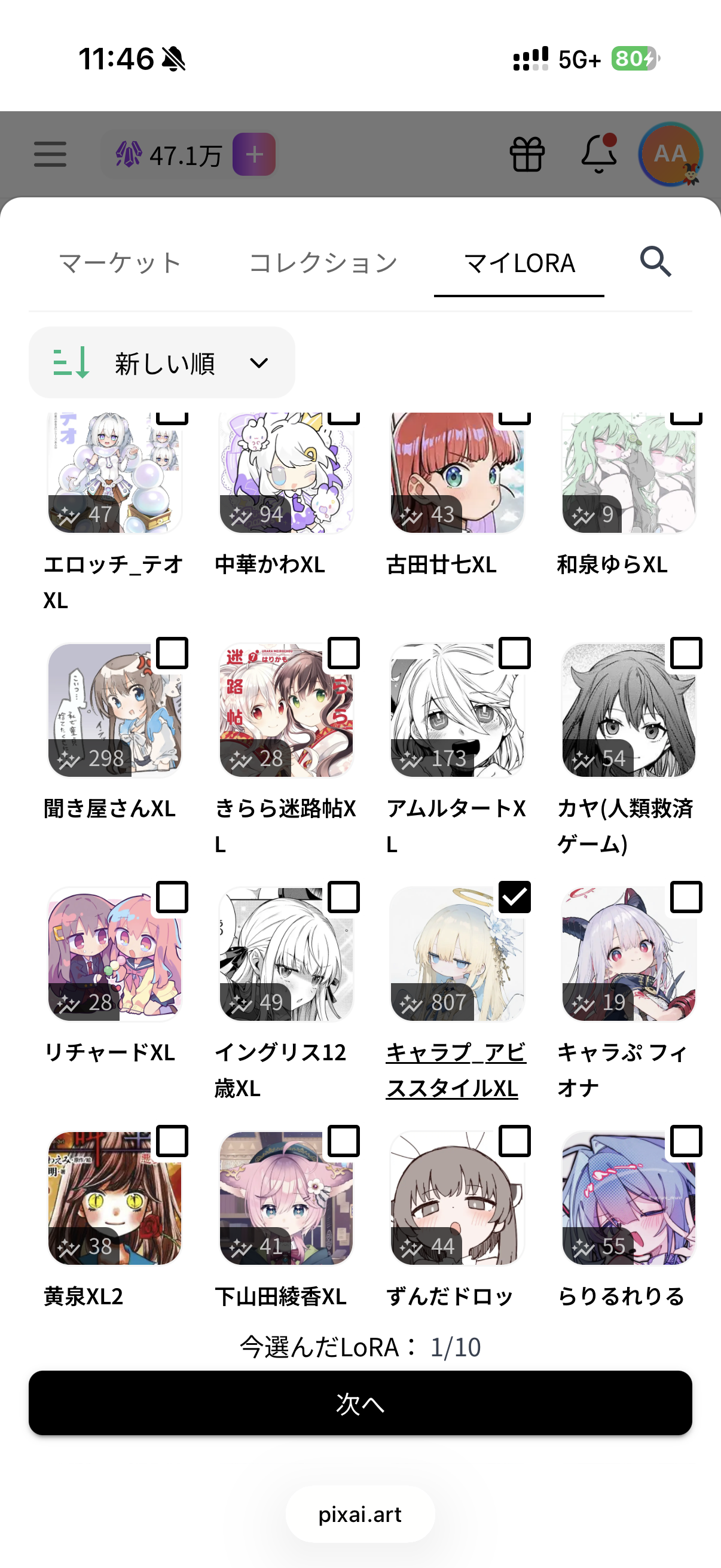Tick the アムルタートXL checkbox
This screenshot has width=721, height=1568.
pos(515,653)
